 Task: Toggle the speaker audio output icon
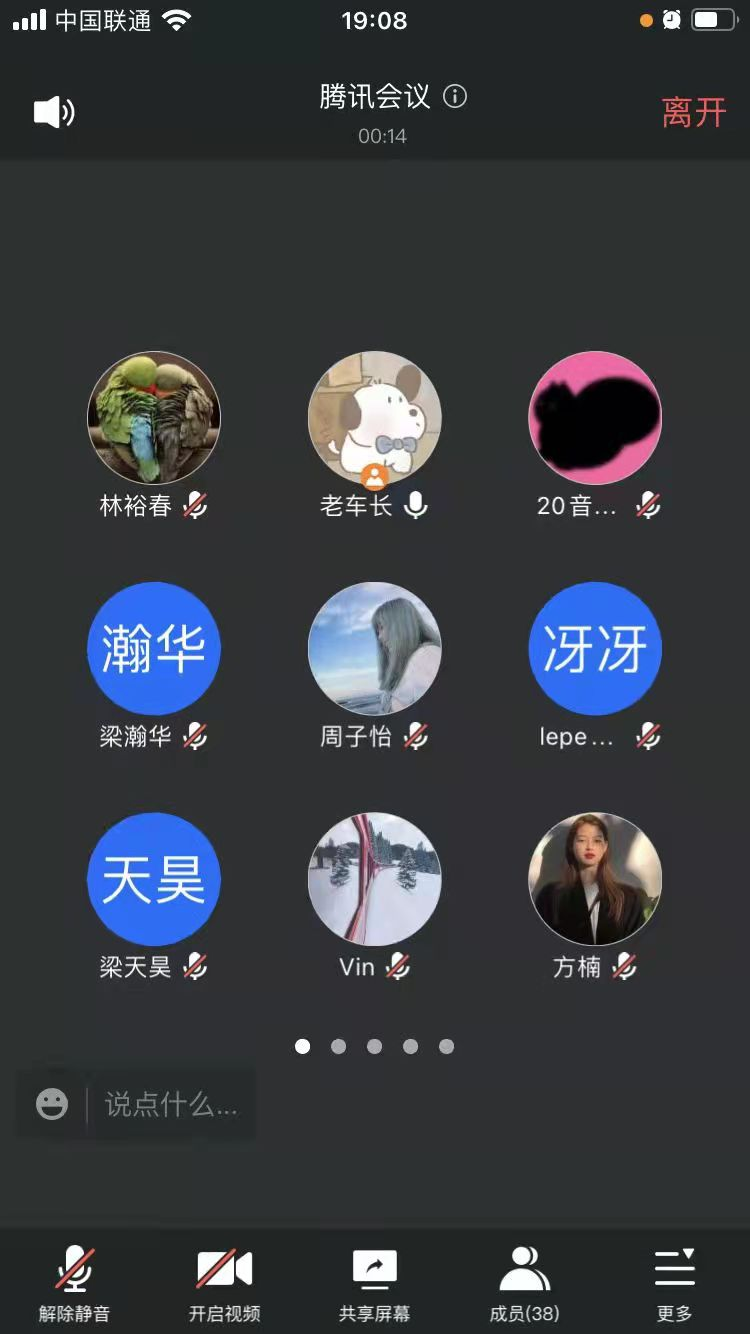(x=54, y=112)
